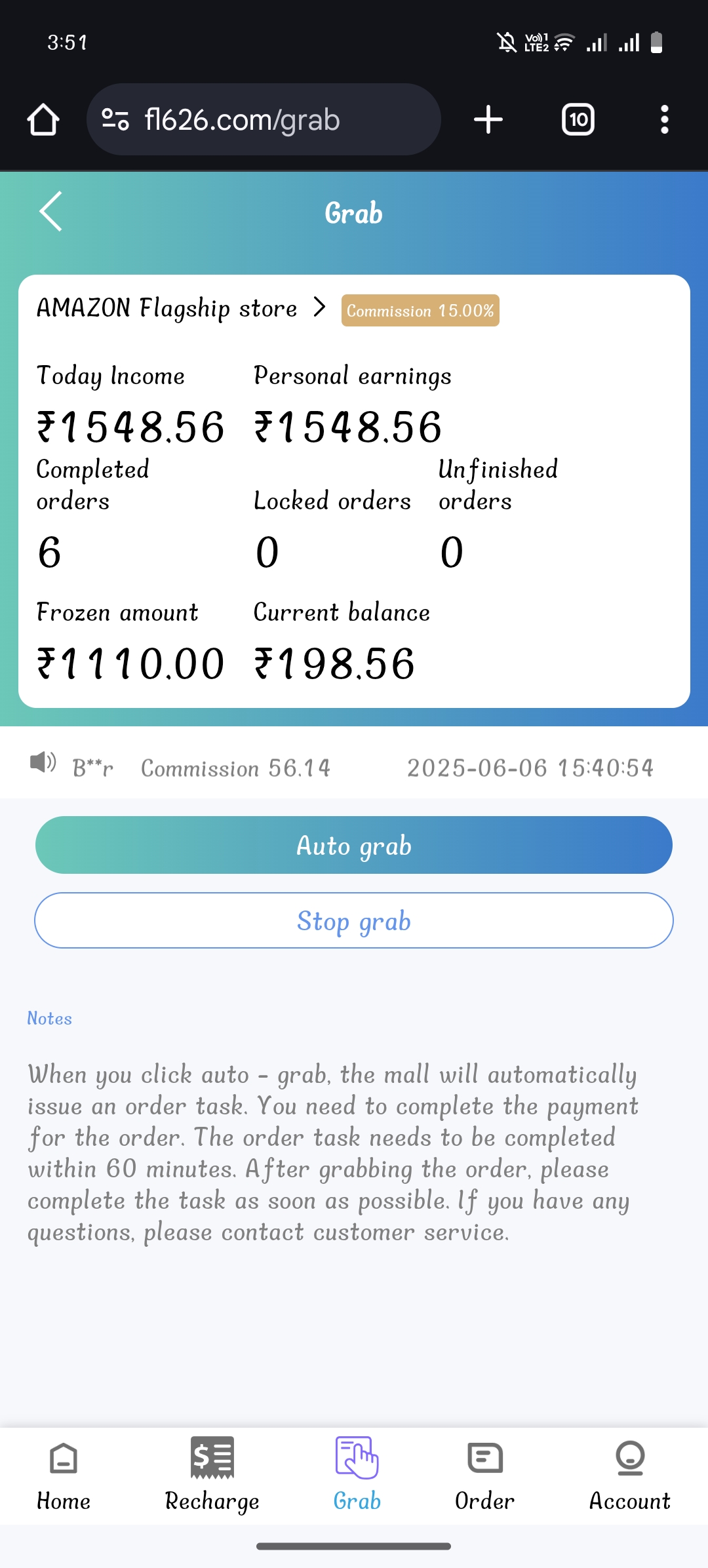This screenshot has width=708, height=1568.
Task: Tap the Stop grab button
Action: (354, 920)
